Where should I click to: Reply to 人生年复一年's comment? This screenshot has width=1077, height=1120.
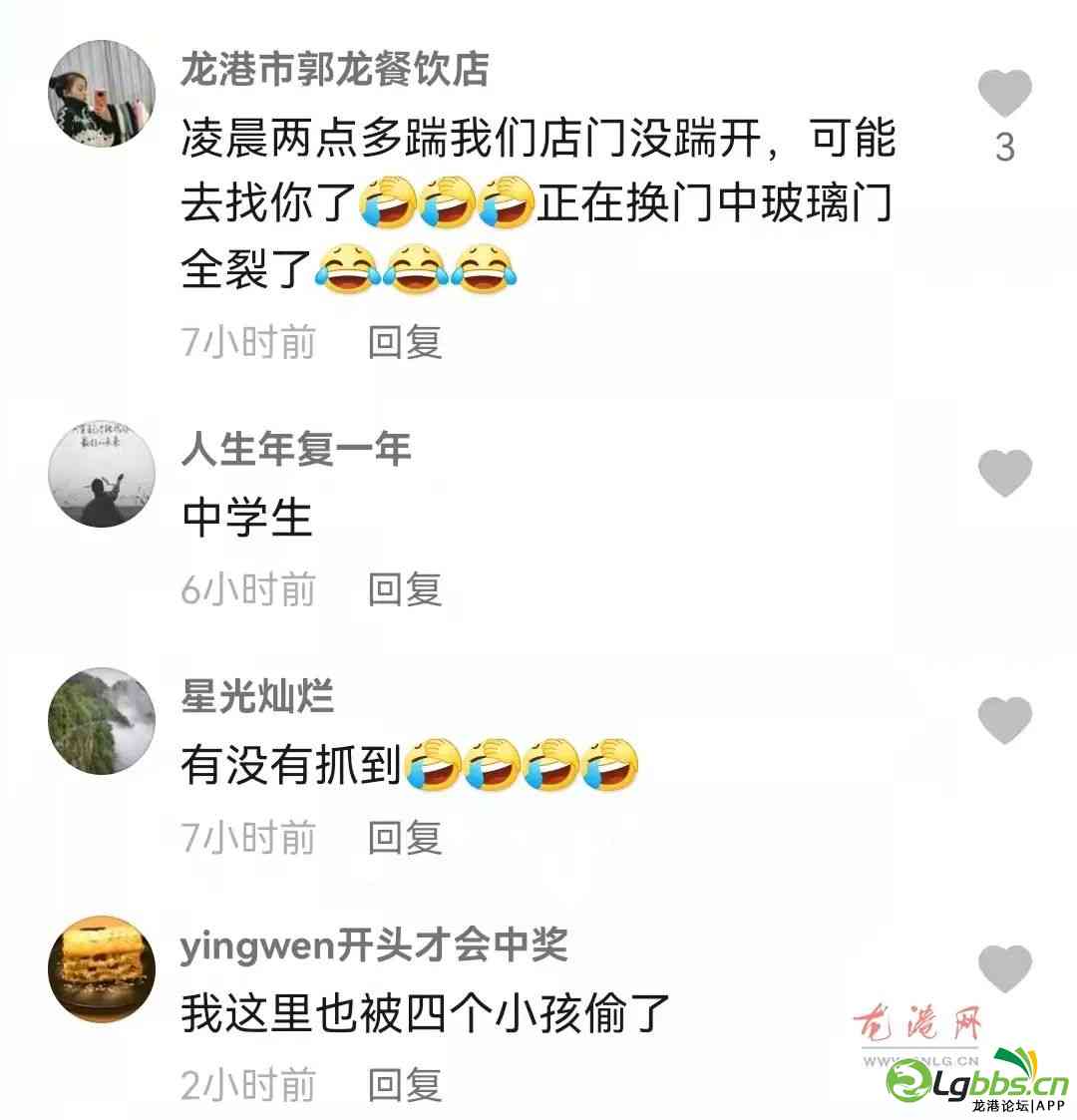[405, 589]
